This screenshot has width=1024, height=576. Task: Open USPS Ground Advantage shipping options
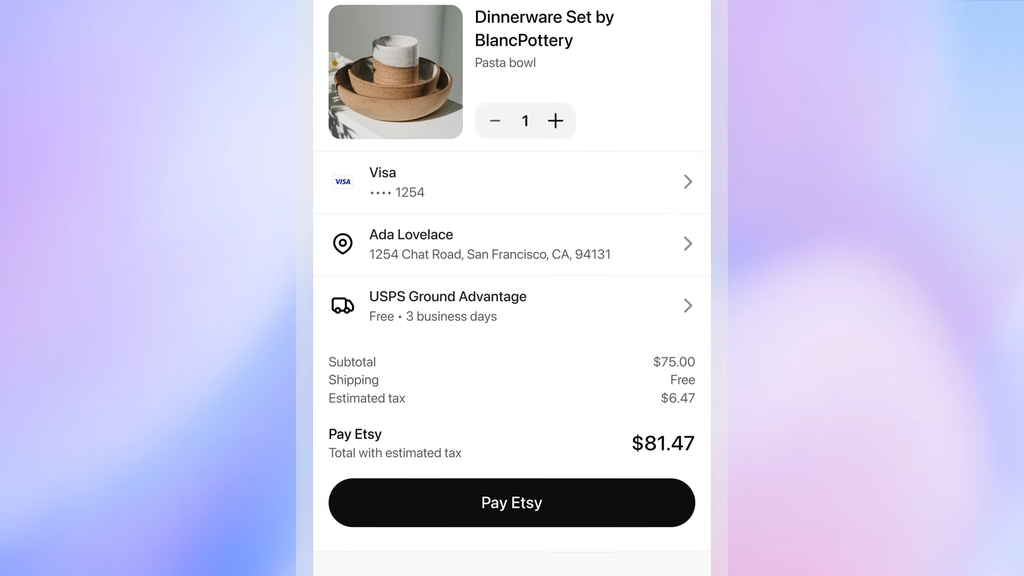512,306
